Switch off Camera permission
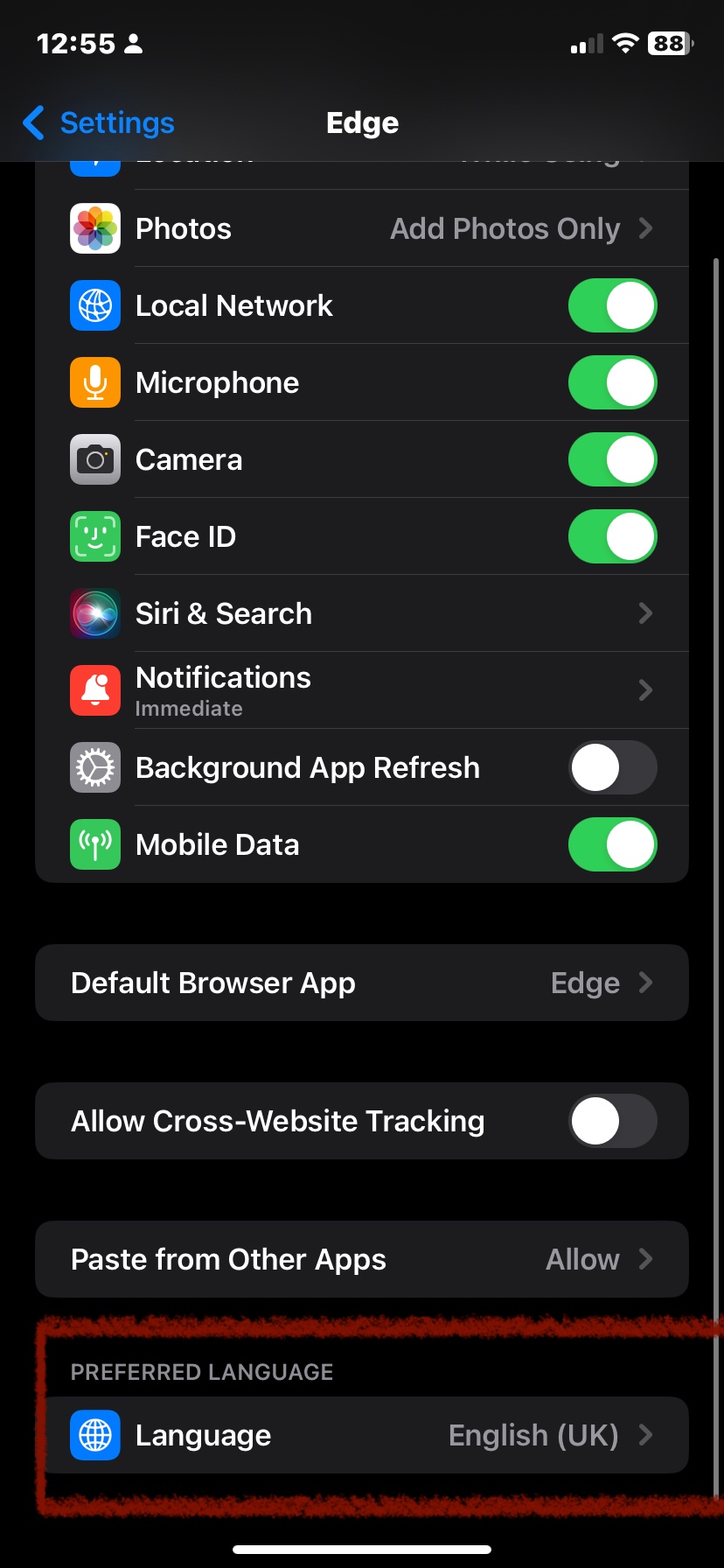Image resolution: width=724 pixels, height=1568 pixels. coord(612,460)
